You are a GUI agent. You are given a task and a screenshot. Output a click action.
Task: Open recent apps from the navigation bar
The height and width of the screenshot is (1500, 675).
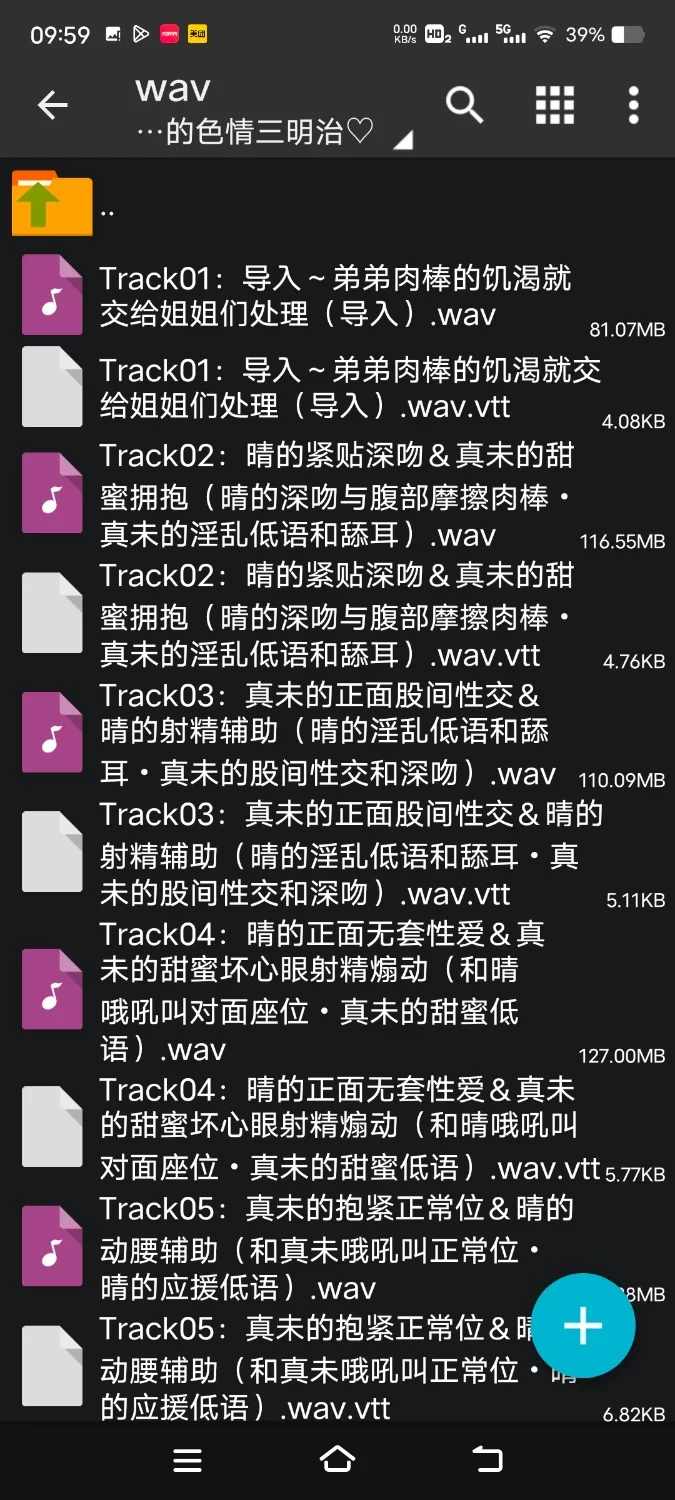187,1460
